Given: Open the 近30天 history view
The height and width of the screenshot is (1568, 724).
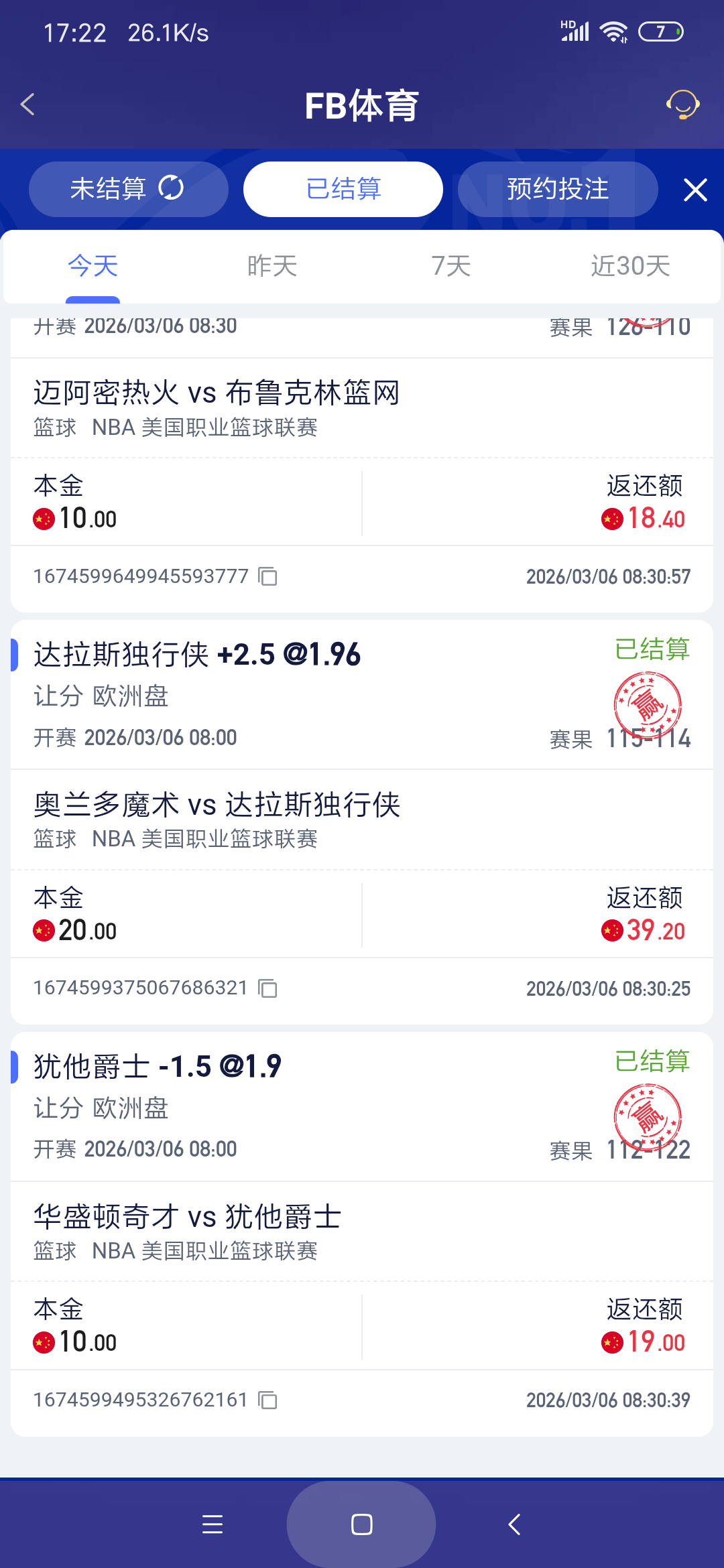Looking at the screenshot, I should (629, 266).
